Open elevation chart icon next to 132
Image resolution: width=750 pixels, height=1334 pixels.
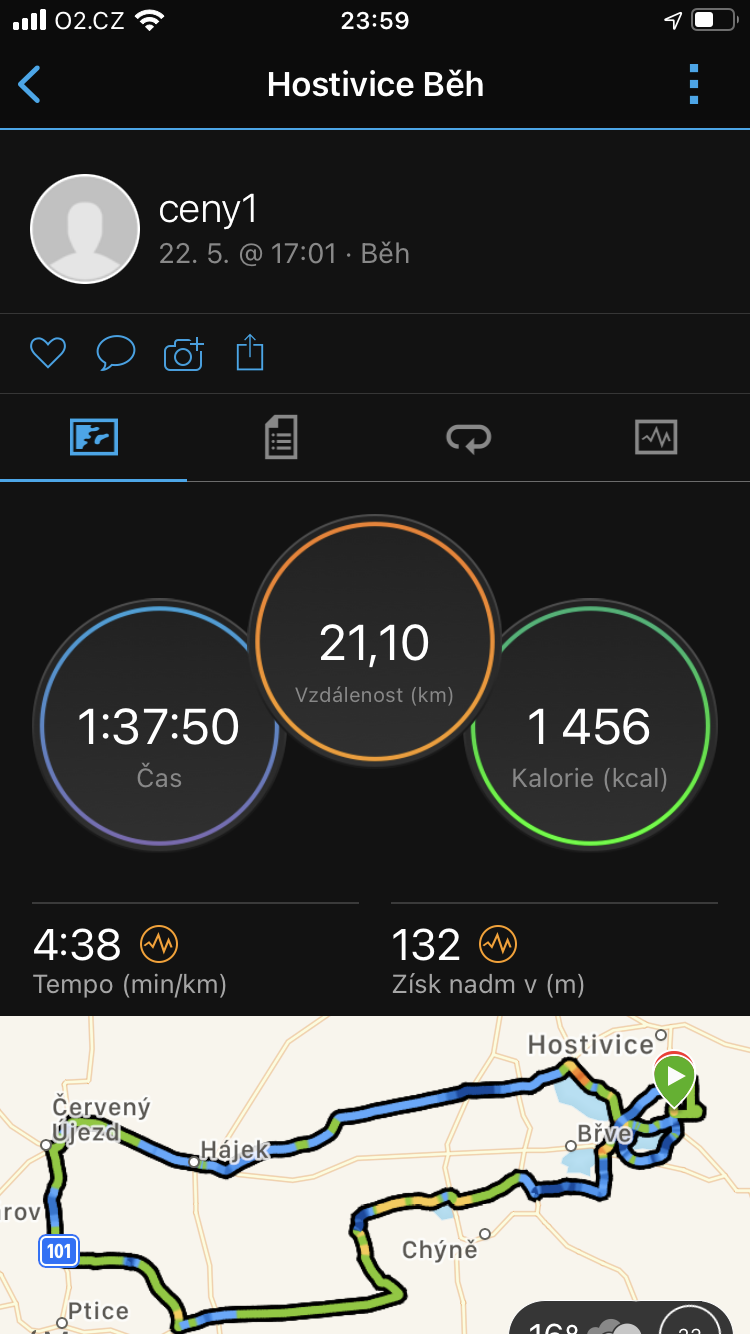point(498,943)
